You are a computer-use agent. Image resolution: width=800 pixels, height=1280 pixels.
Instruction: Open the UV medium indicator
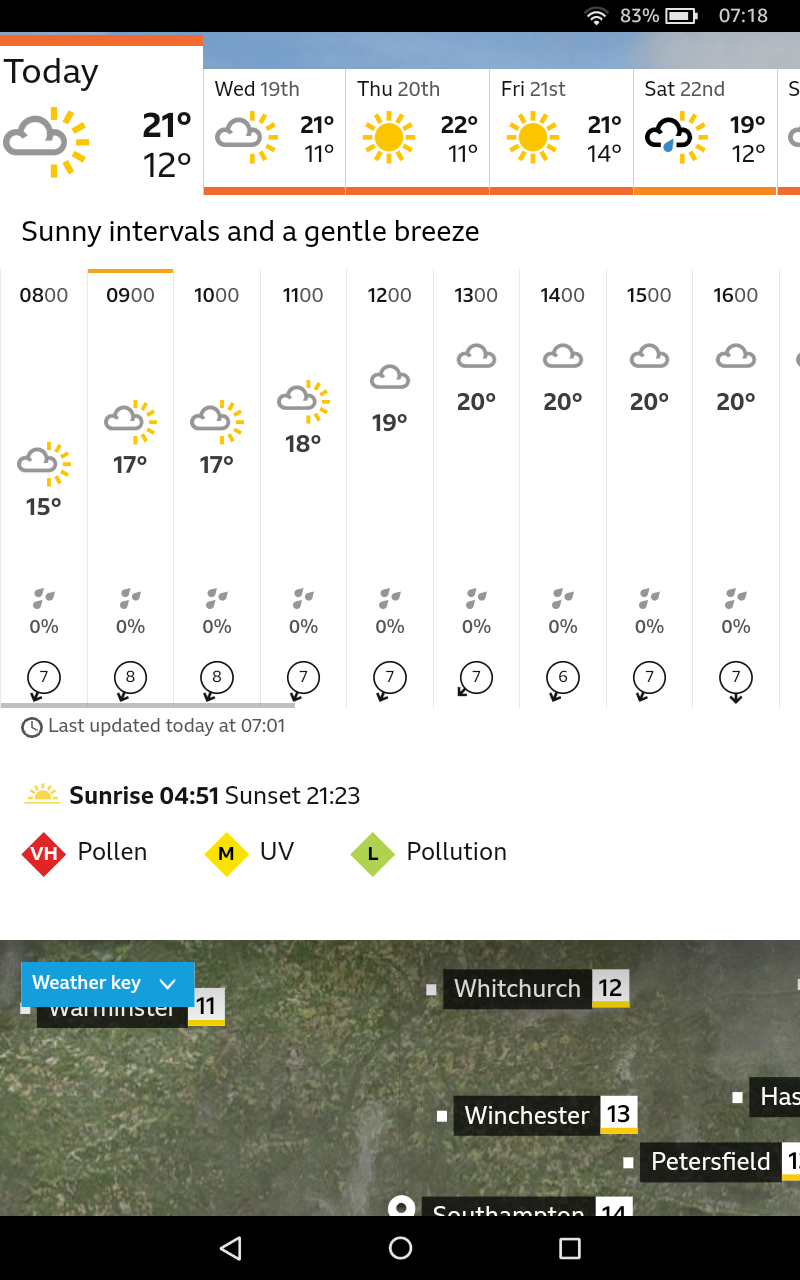[250, 852]
